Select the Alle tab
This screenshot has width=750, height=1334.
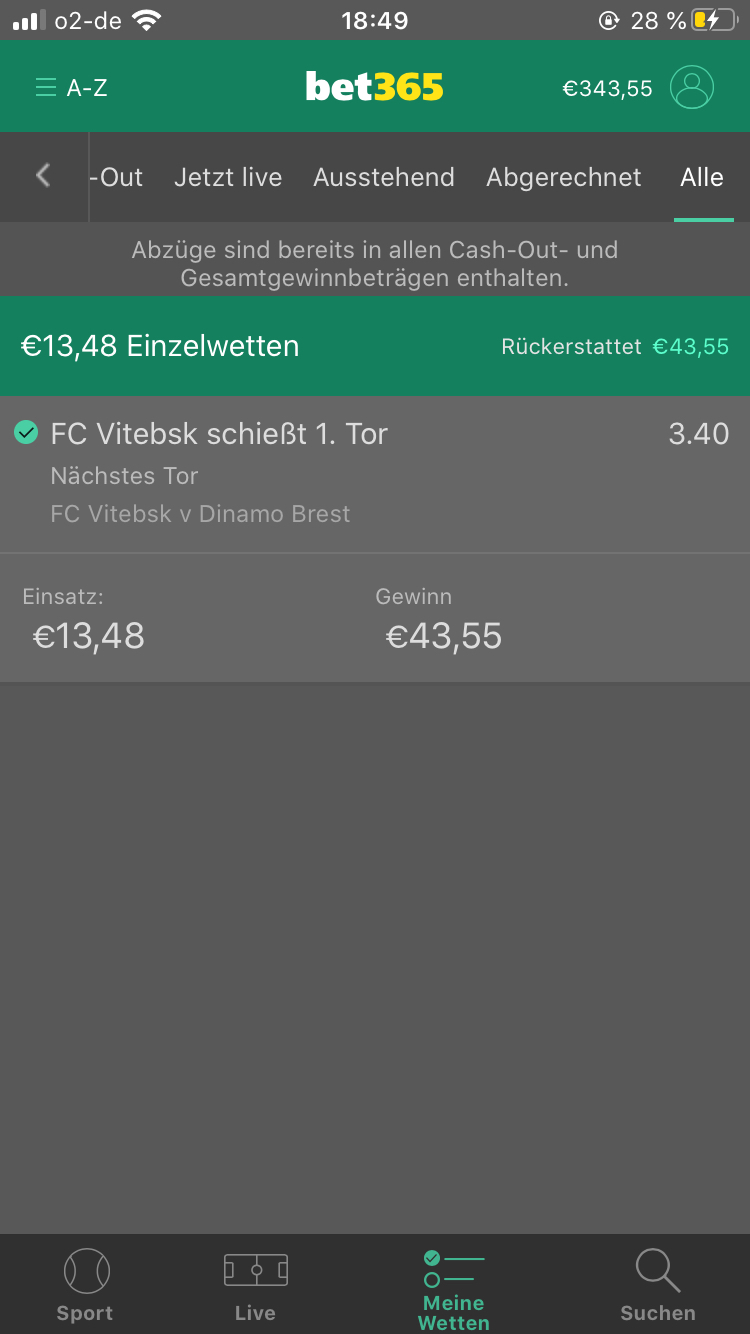click(x=702, y=177)
